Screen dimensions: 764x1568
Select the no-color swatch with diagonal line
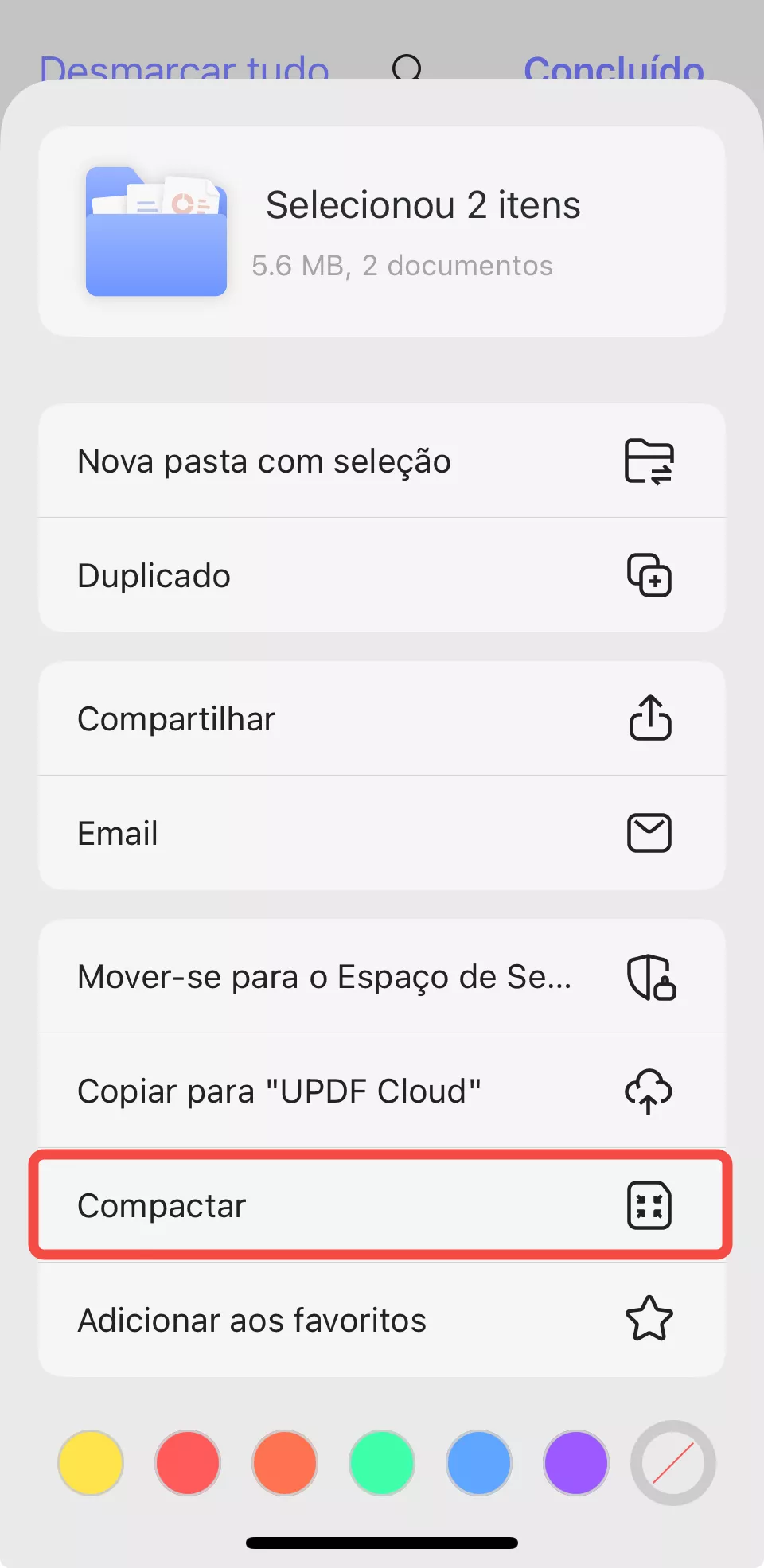(x=672, y=1463)
